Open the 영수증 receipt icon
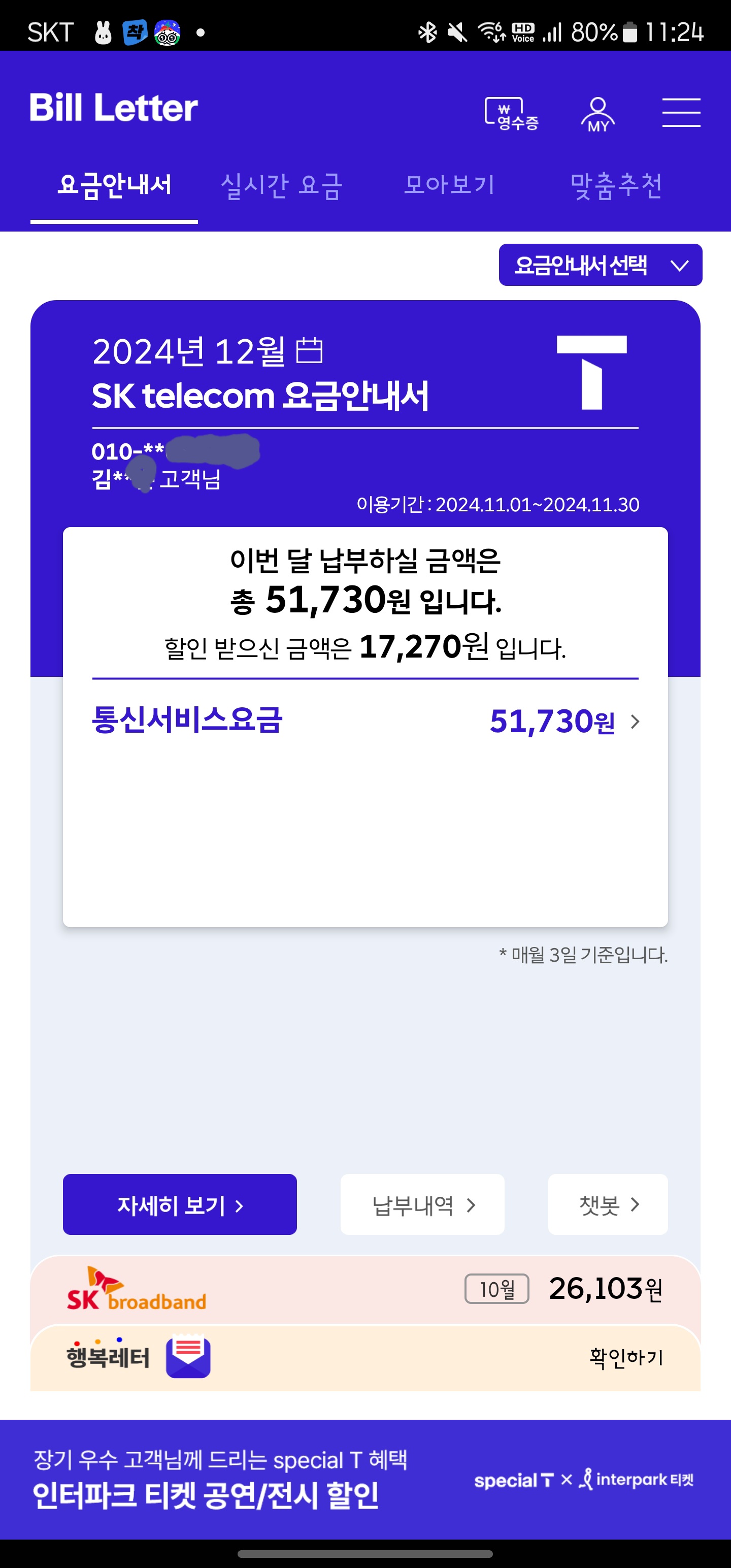The height and width of the screenshot is (1568, 731). pos(511,113)
